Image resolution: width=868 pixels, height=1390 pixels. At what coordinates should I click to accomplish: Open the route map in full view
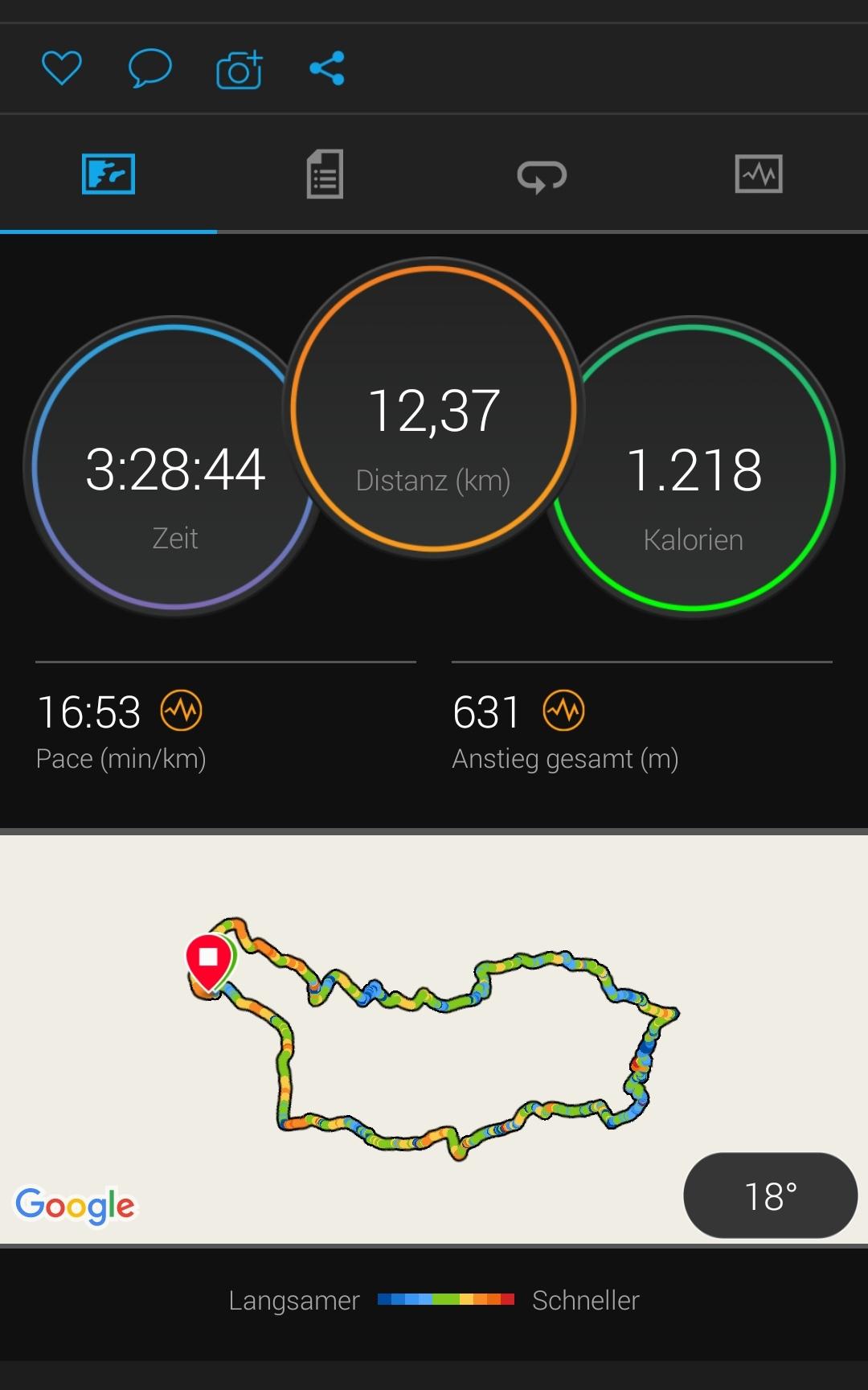[434, 1039]
